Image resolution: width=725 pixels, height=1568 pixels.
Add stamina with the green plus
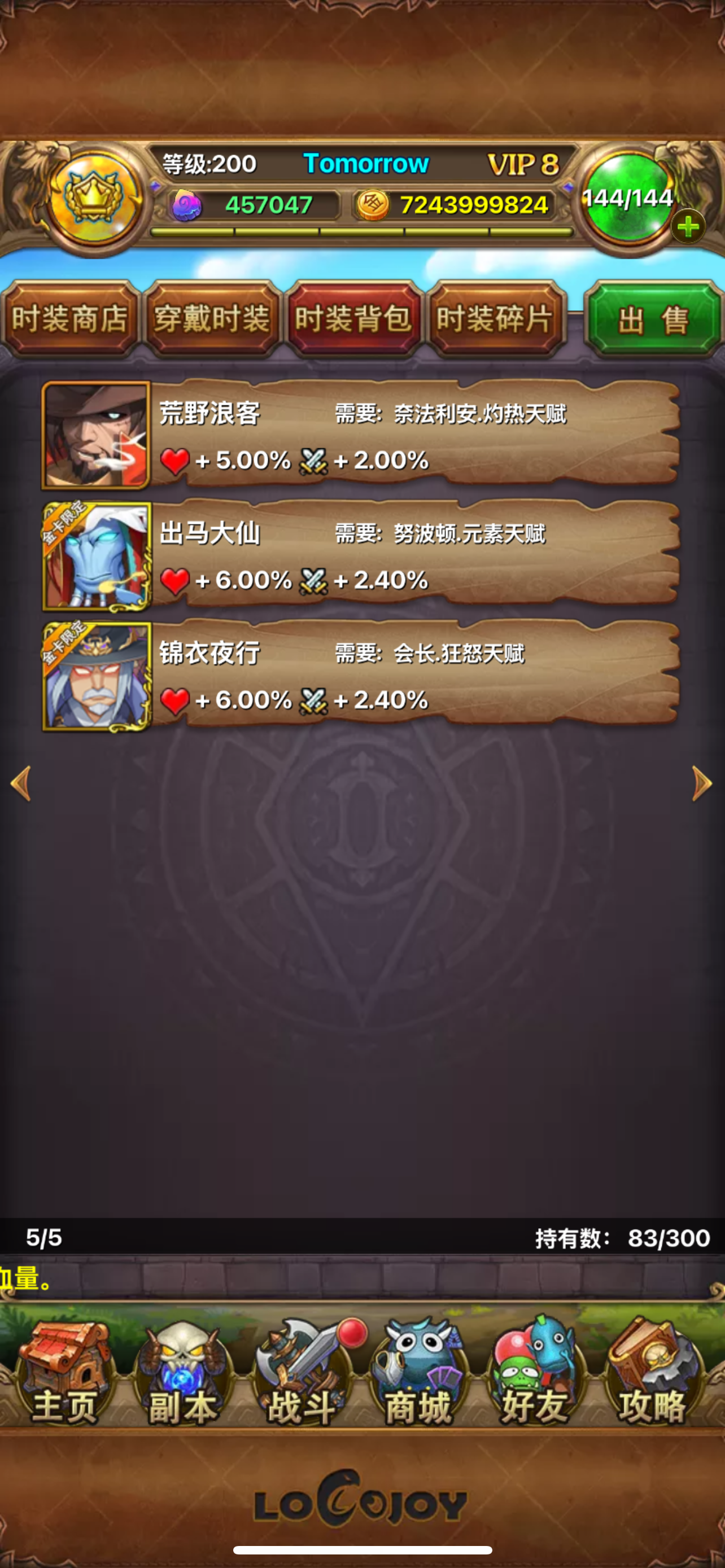688,226
